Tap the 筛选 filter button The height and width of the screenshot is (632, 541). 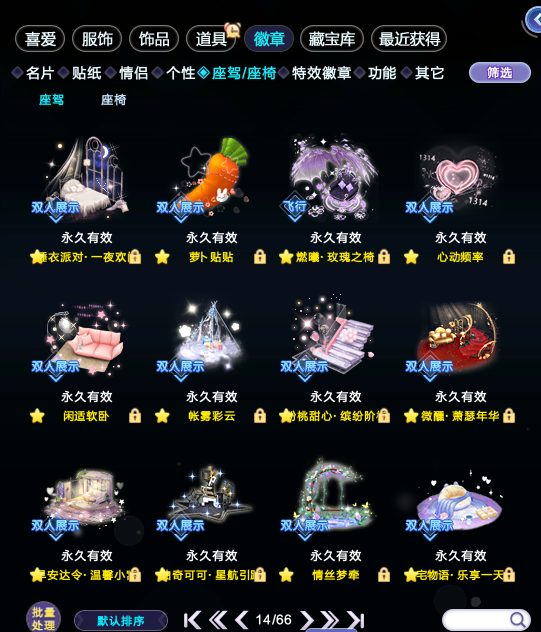click(500, 73)
